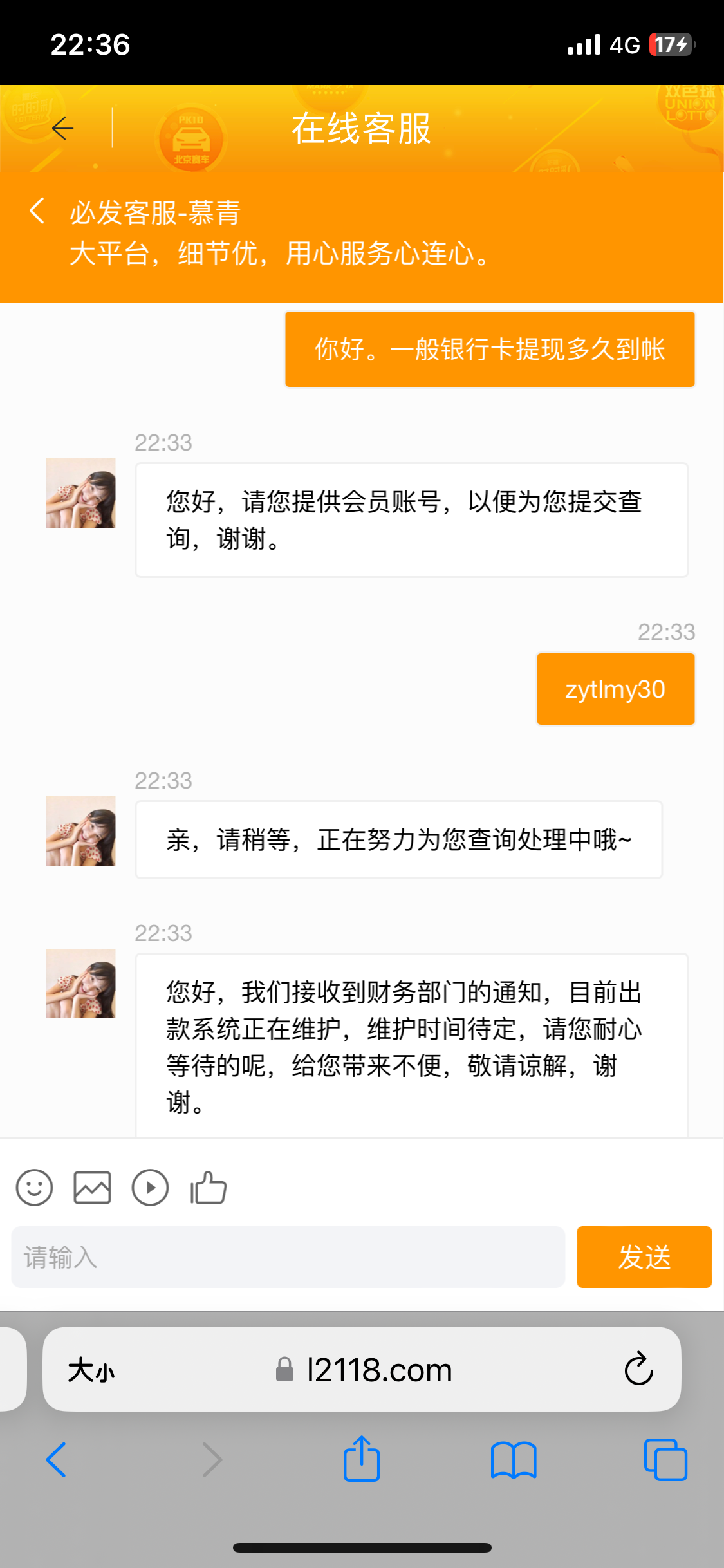Attach an image to the chat
Image resolution: width=724 pixels, height=1568 pixels.
point(93,1187)
